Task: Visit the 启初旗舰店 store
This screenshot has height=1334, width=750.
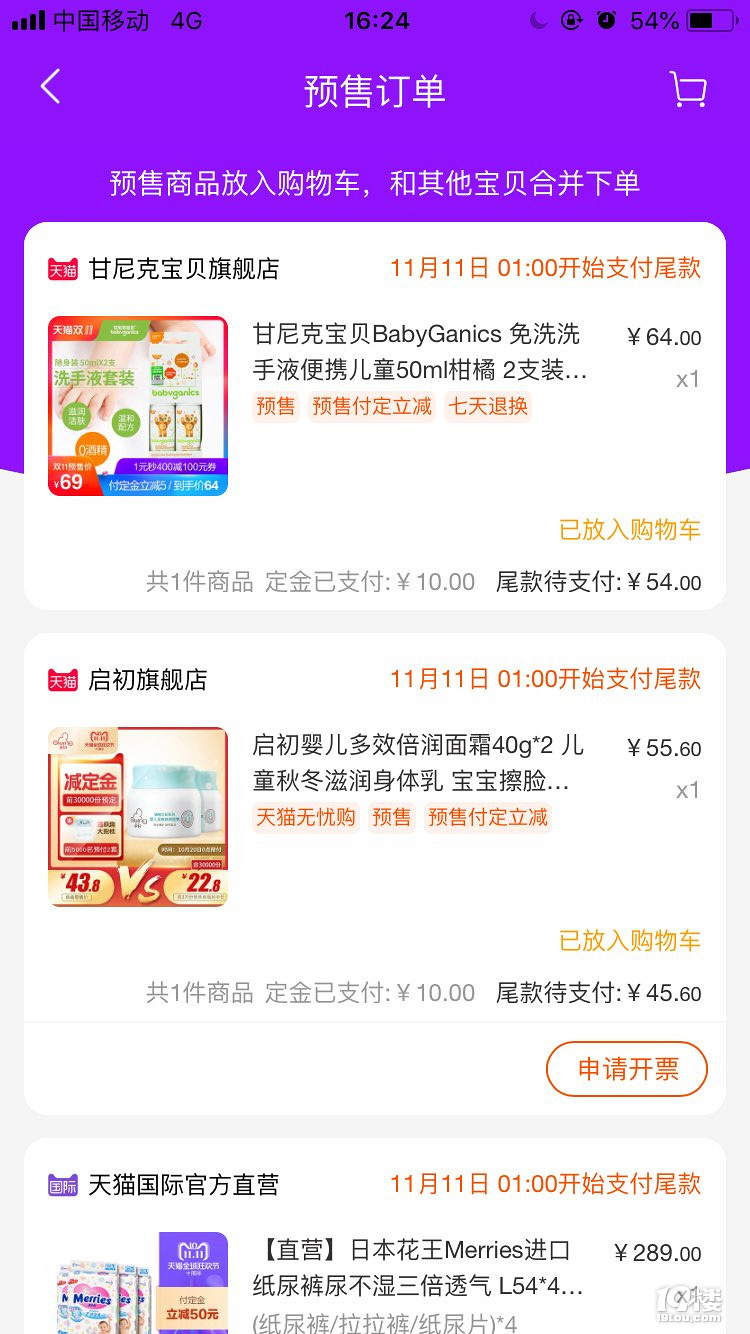Action: pos(148,680)
